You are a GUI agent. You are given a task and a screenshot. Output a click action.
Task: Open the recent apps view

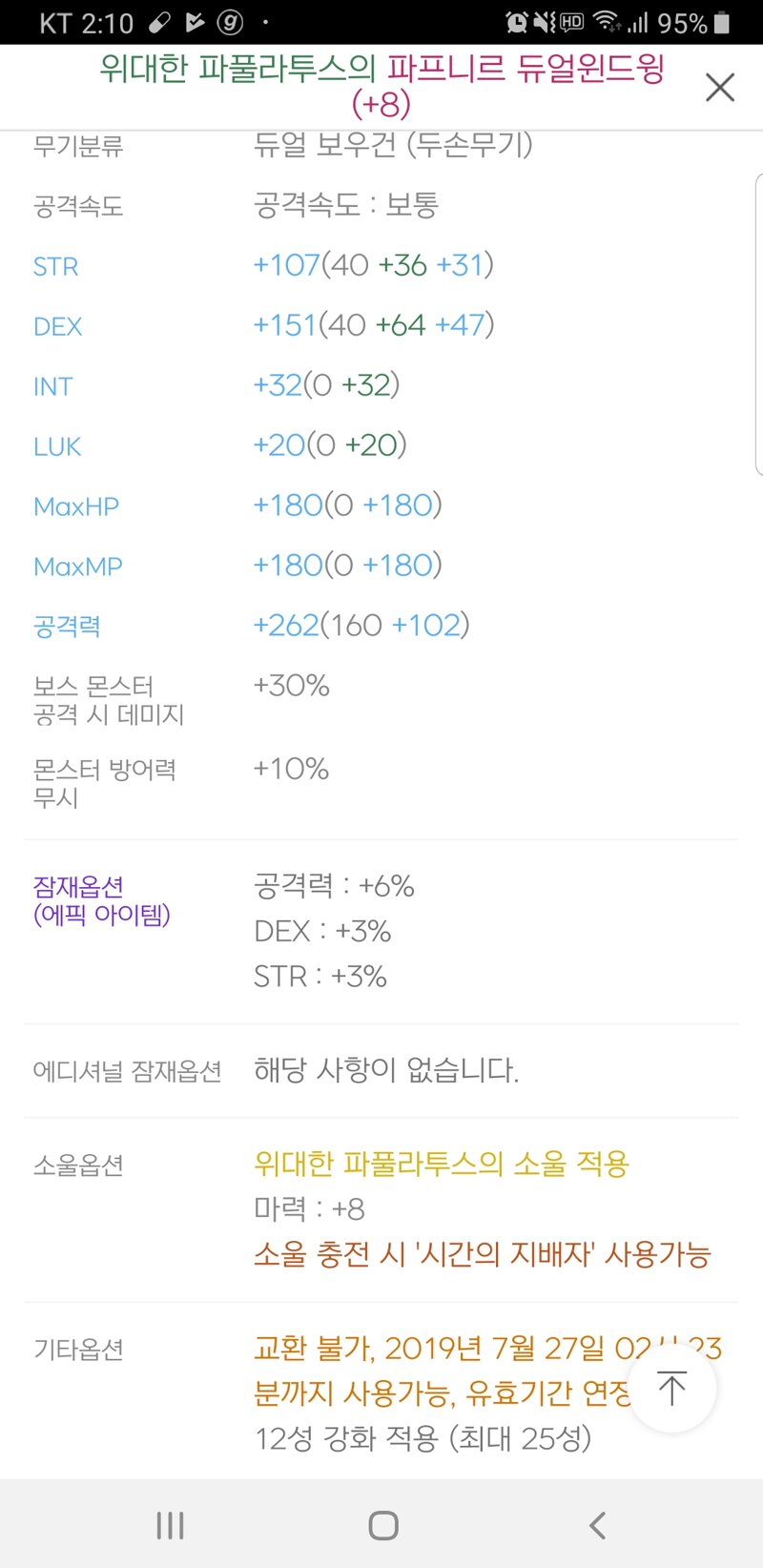click(170, 1525)
